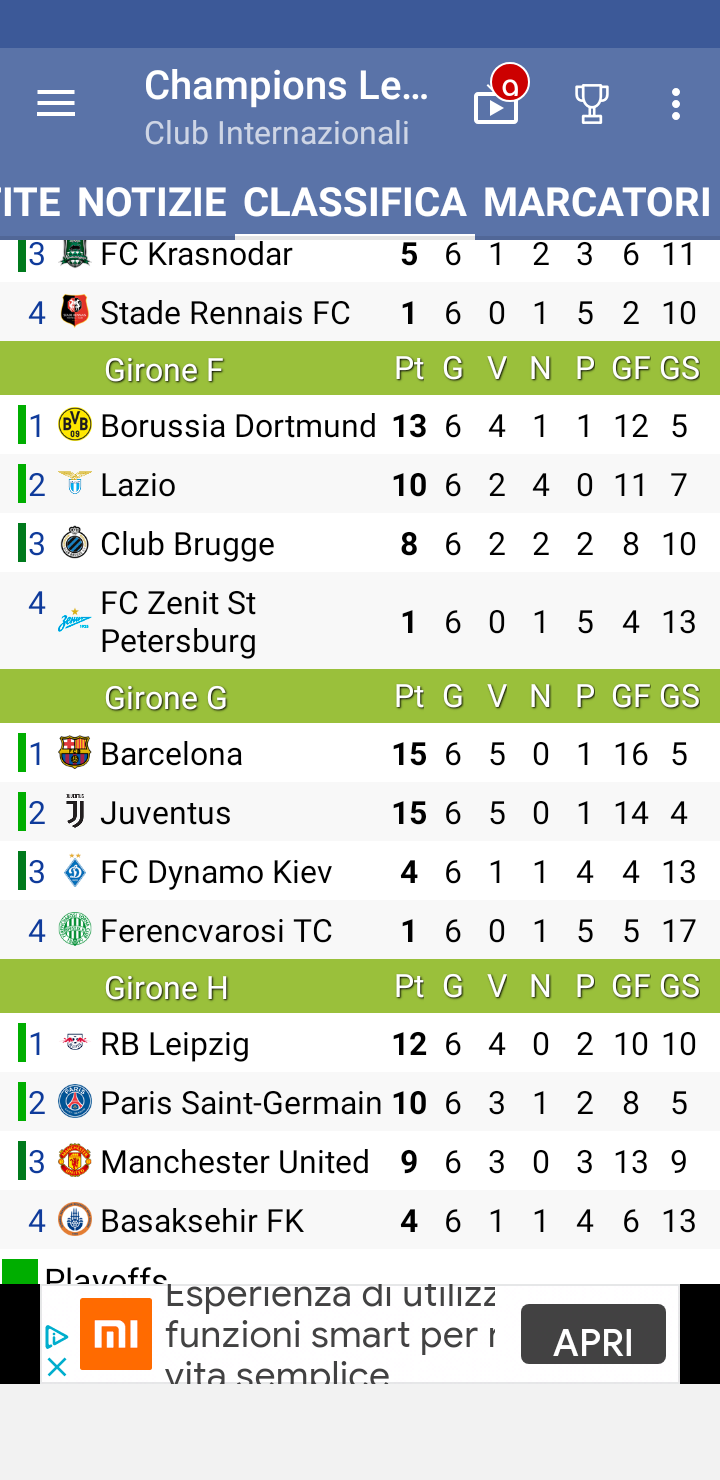Image resolution: width=720 pixels, height=1480 pixels.
Task: Tap APRI on the ad banner
Action: point(593,1335)
